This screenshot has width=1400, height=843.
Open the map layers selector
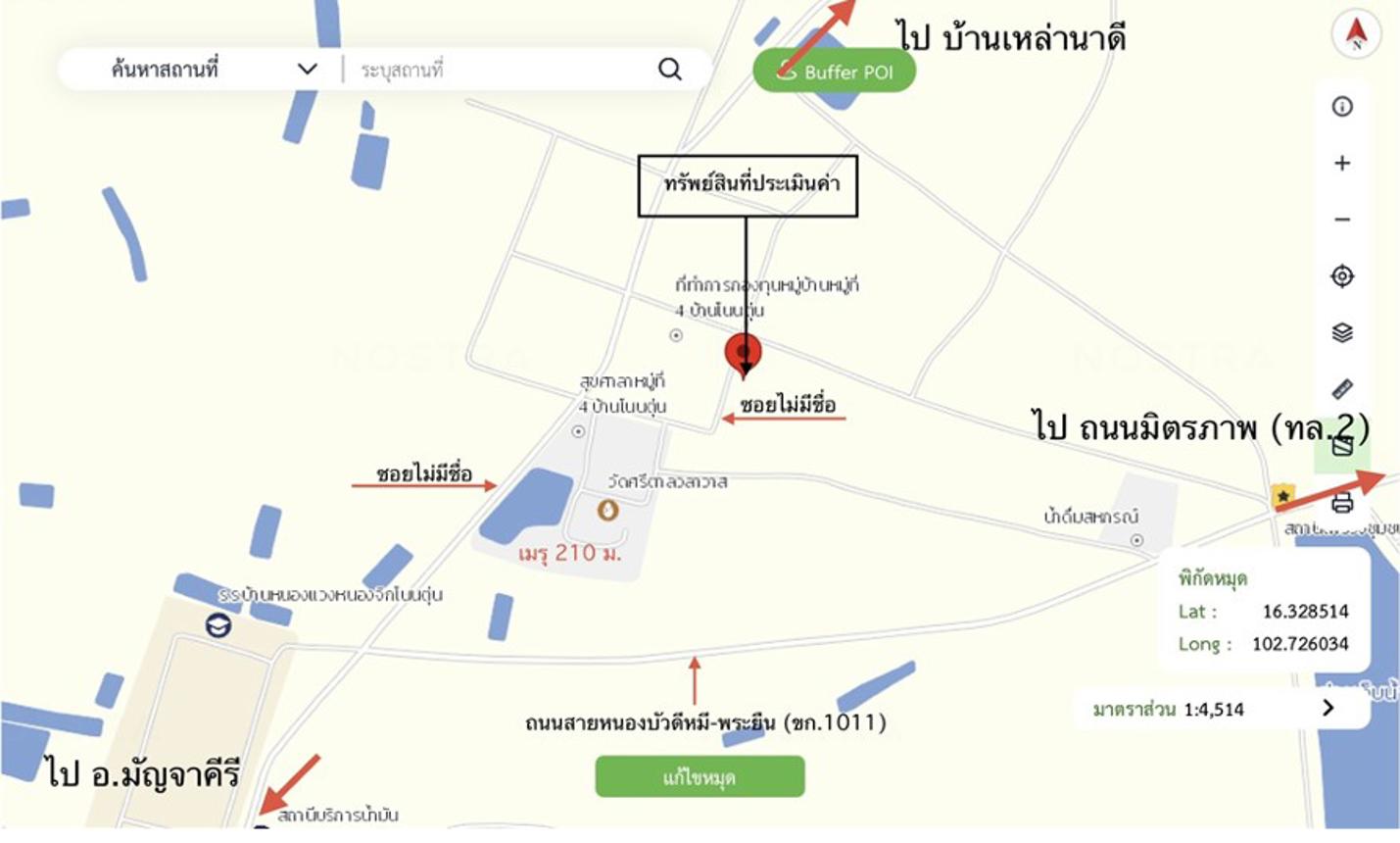(1342, 332)
